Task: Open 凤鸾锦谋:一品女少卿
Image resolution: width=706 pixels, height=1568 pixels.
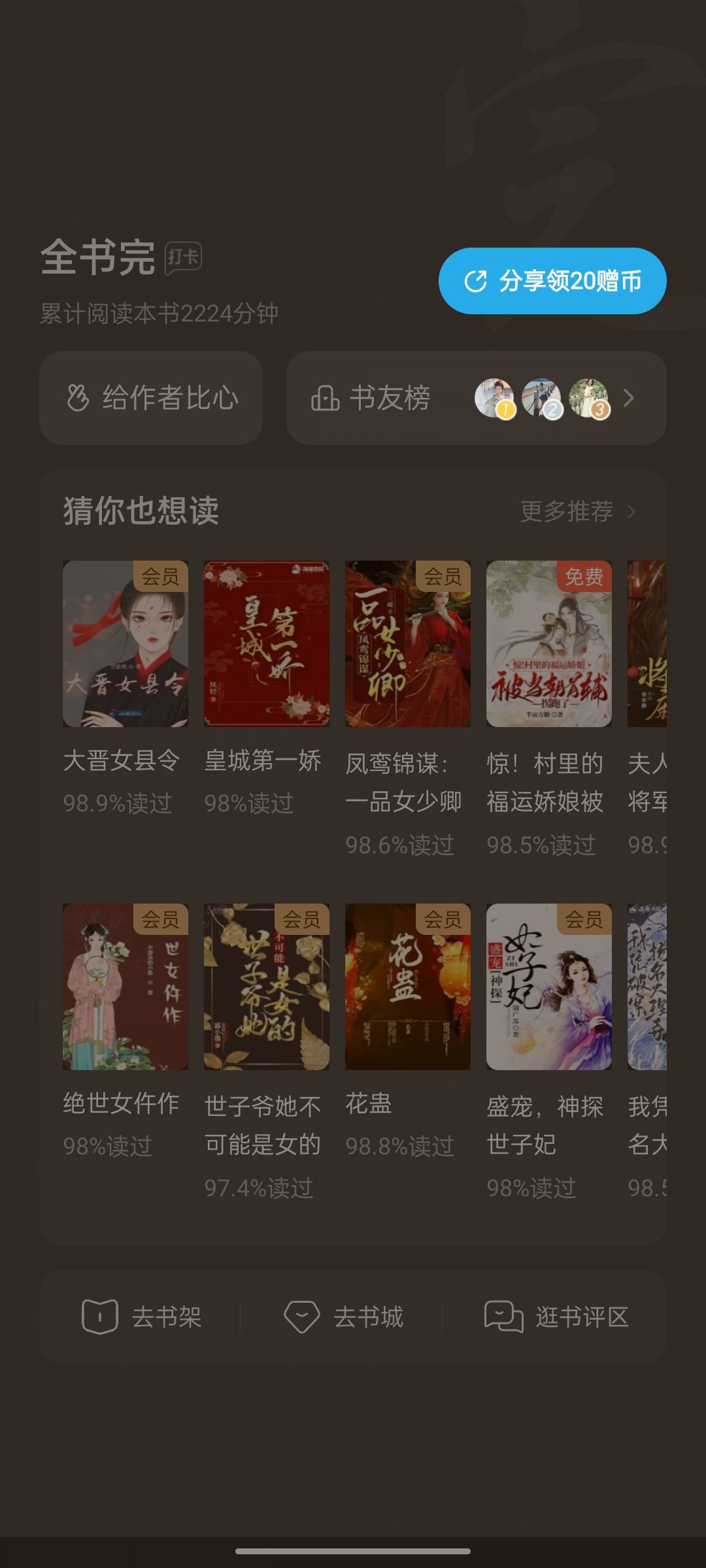Action: tap(407, 644)
